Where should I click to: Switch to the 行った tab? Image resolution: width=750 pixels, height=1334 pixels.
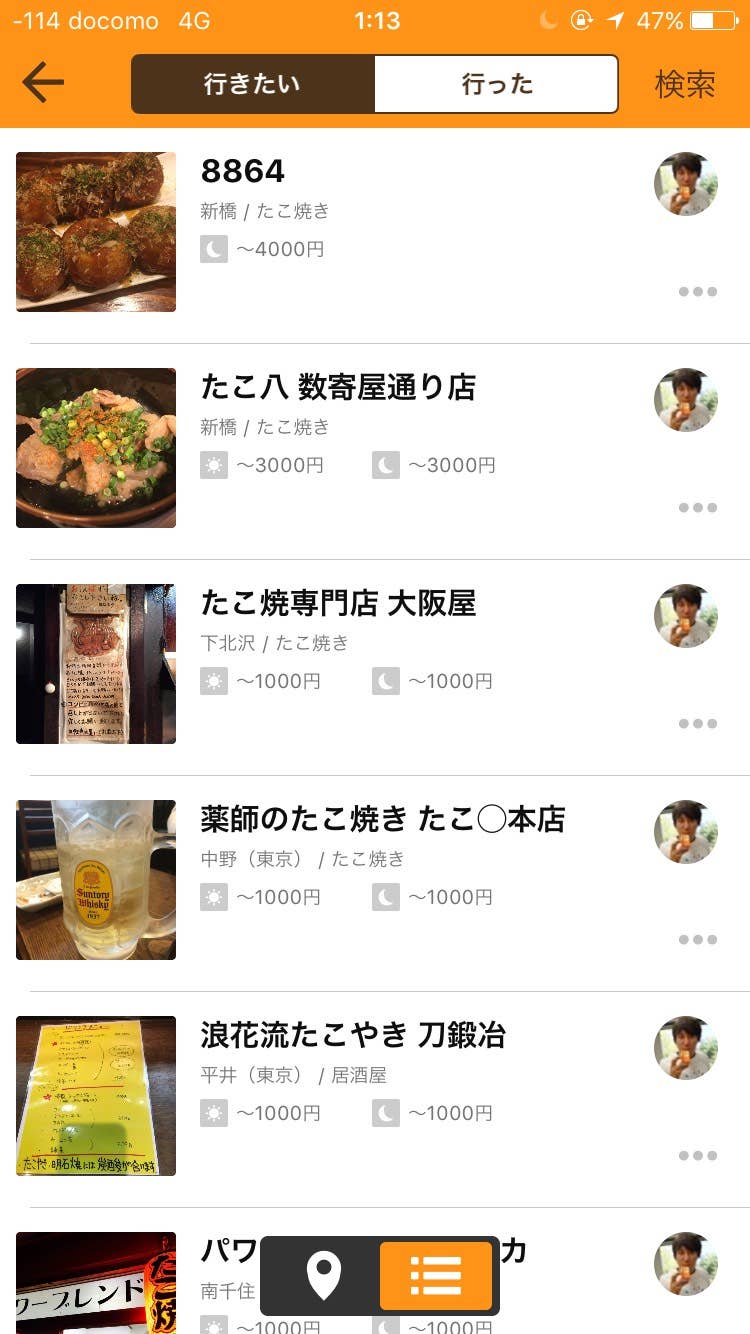496,84
